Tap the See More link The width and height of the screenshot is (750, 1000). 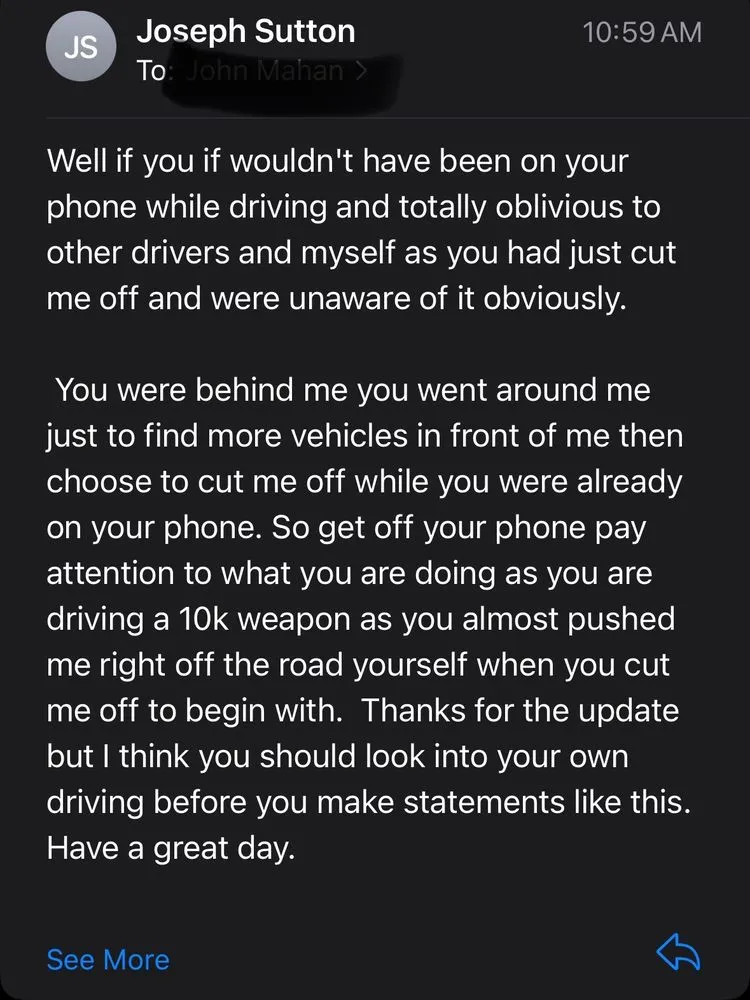tap(108, 960)
